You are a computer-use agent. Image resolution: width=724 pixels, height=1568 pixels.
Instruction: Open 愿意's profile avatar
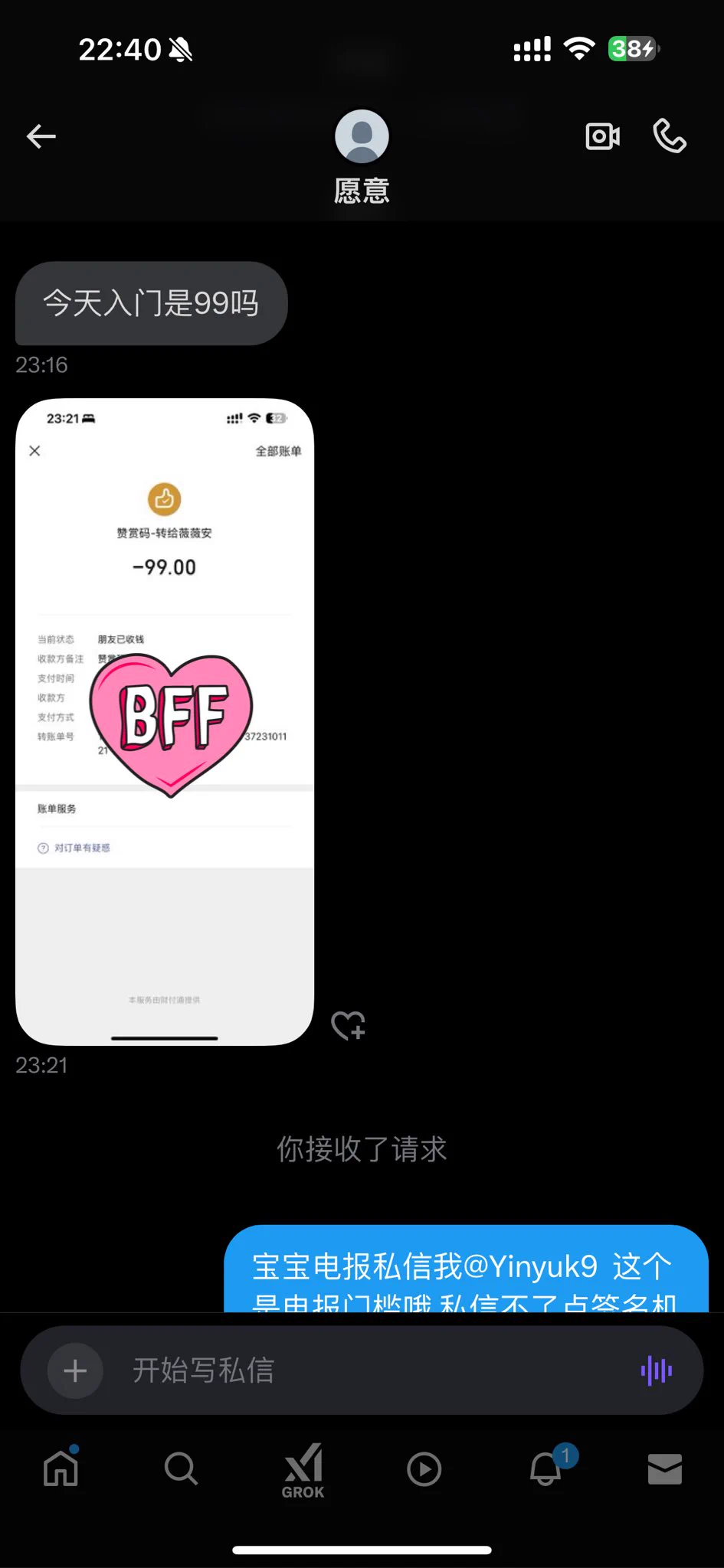(x=362, y=136)
